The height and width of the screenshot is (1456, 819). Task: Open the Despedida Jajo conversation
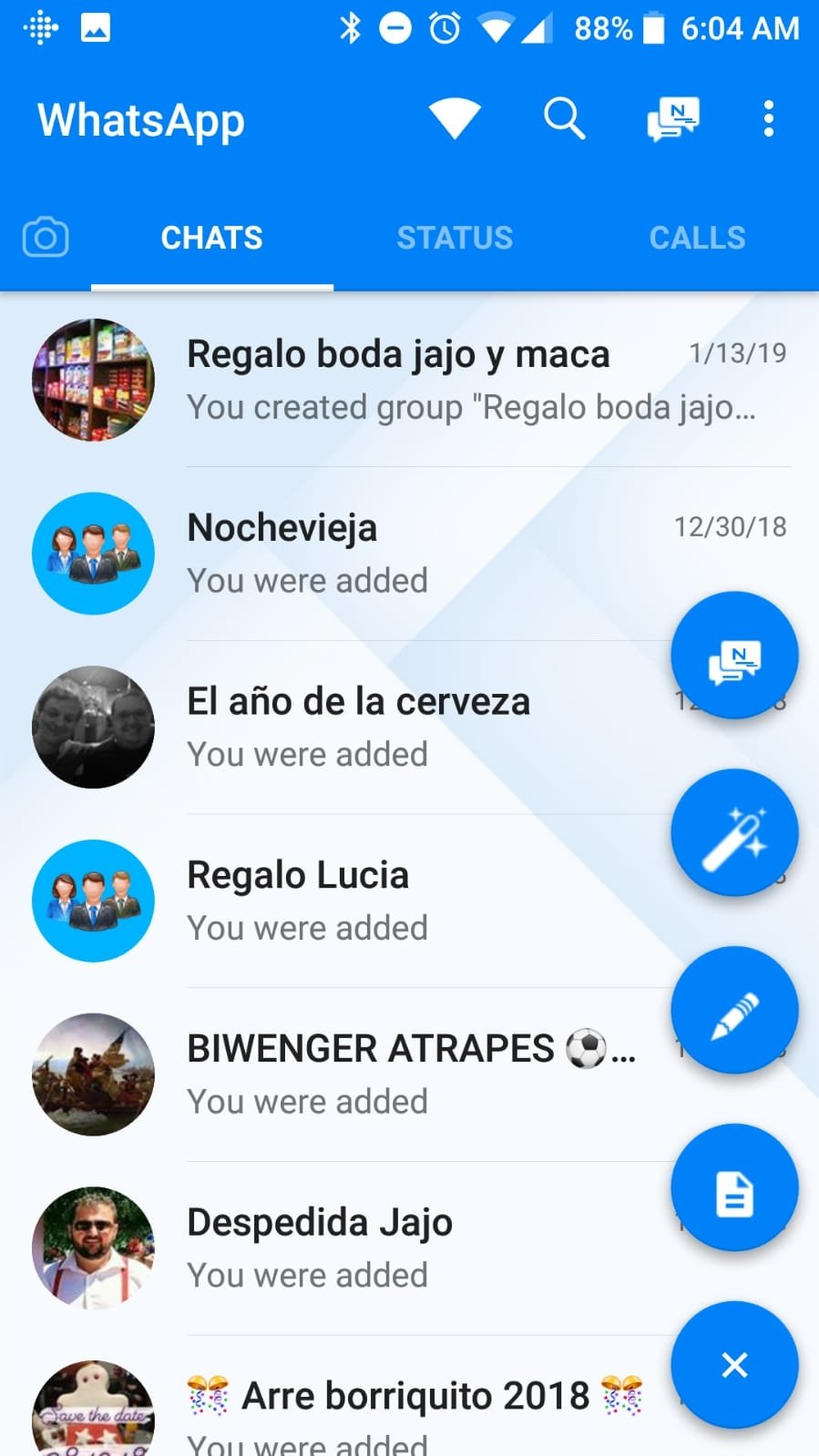click(x=364, y=1248)
